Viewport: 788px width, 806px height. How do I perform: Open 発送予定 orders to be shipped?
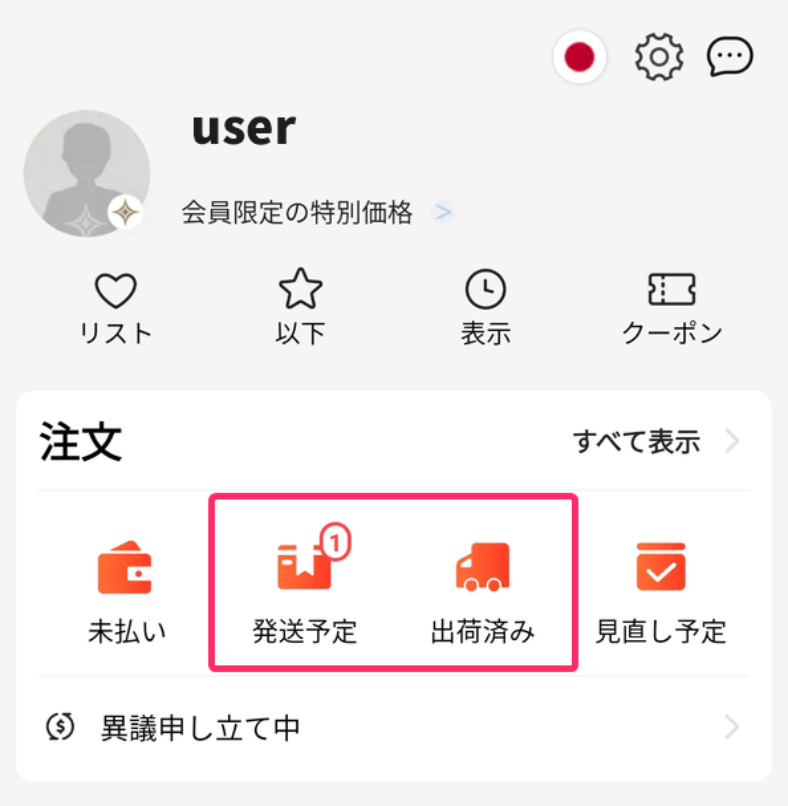[x=304, y=592]
